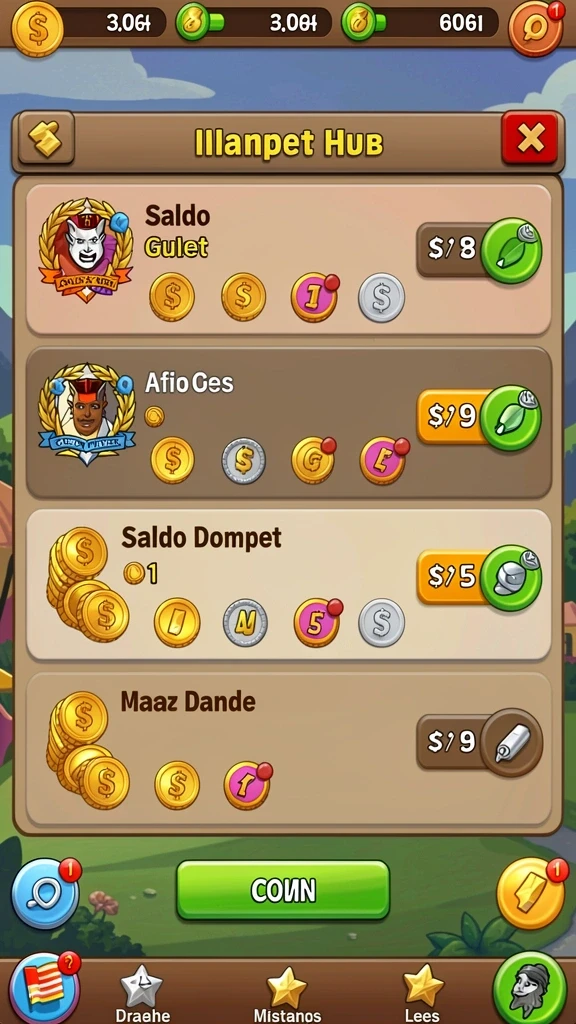Buy Saldo Dompet for $/5

click(x=480, y=577)
